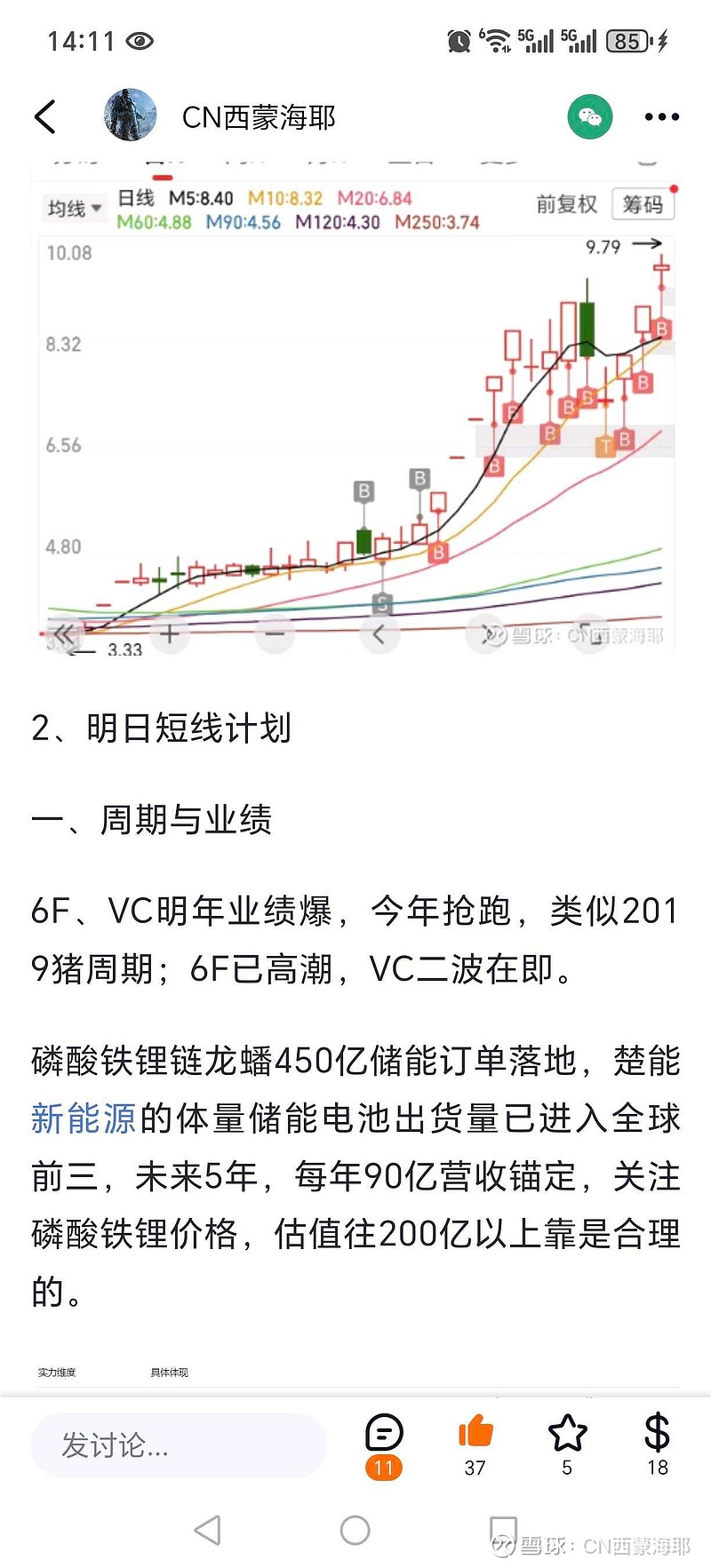Tap the system home button
The width and height of the screenshot is (711, 1568).
[x=355, y=1530]
